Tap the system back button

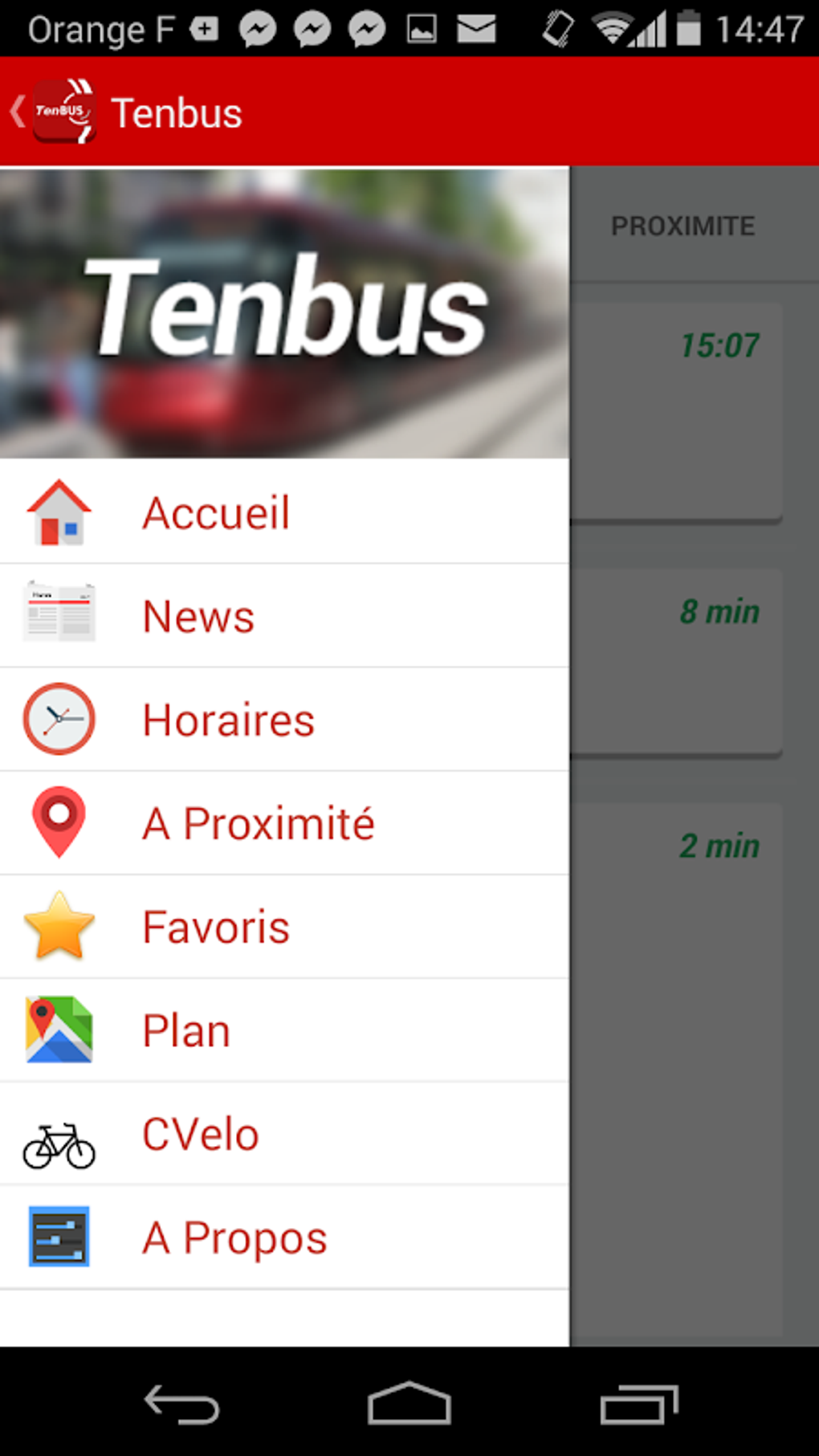tap(181, 1404)
